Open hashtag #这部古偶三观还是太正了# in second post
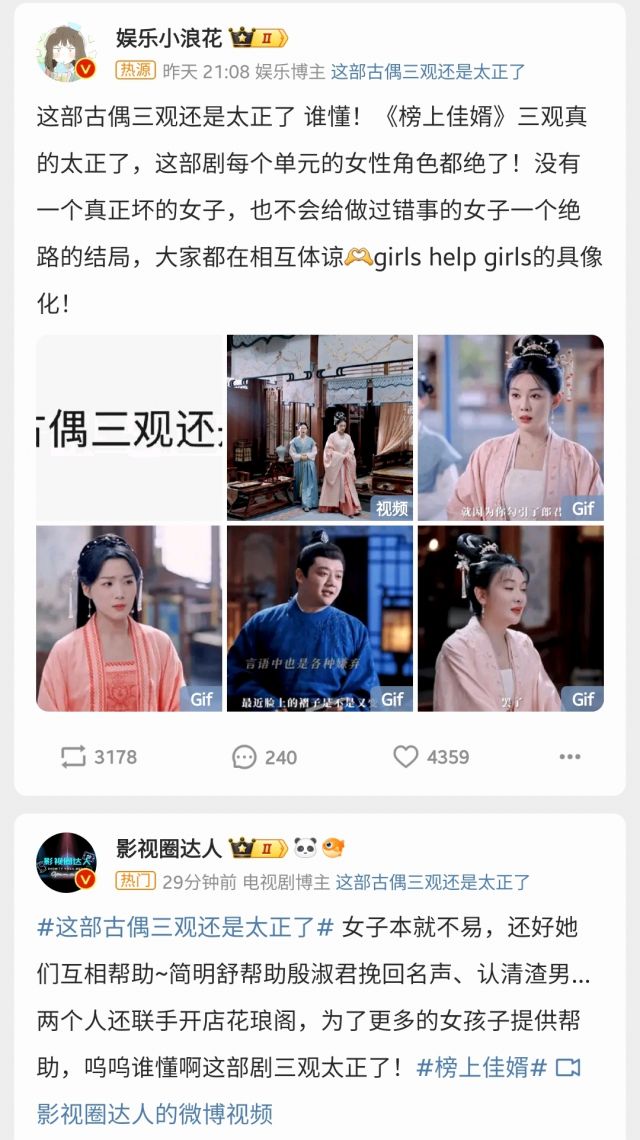Screen dimensions: 640x1140 (185, 927)
